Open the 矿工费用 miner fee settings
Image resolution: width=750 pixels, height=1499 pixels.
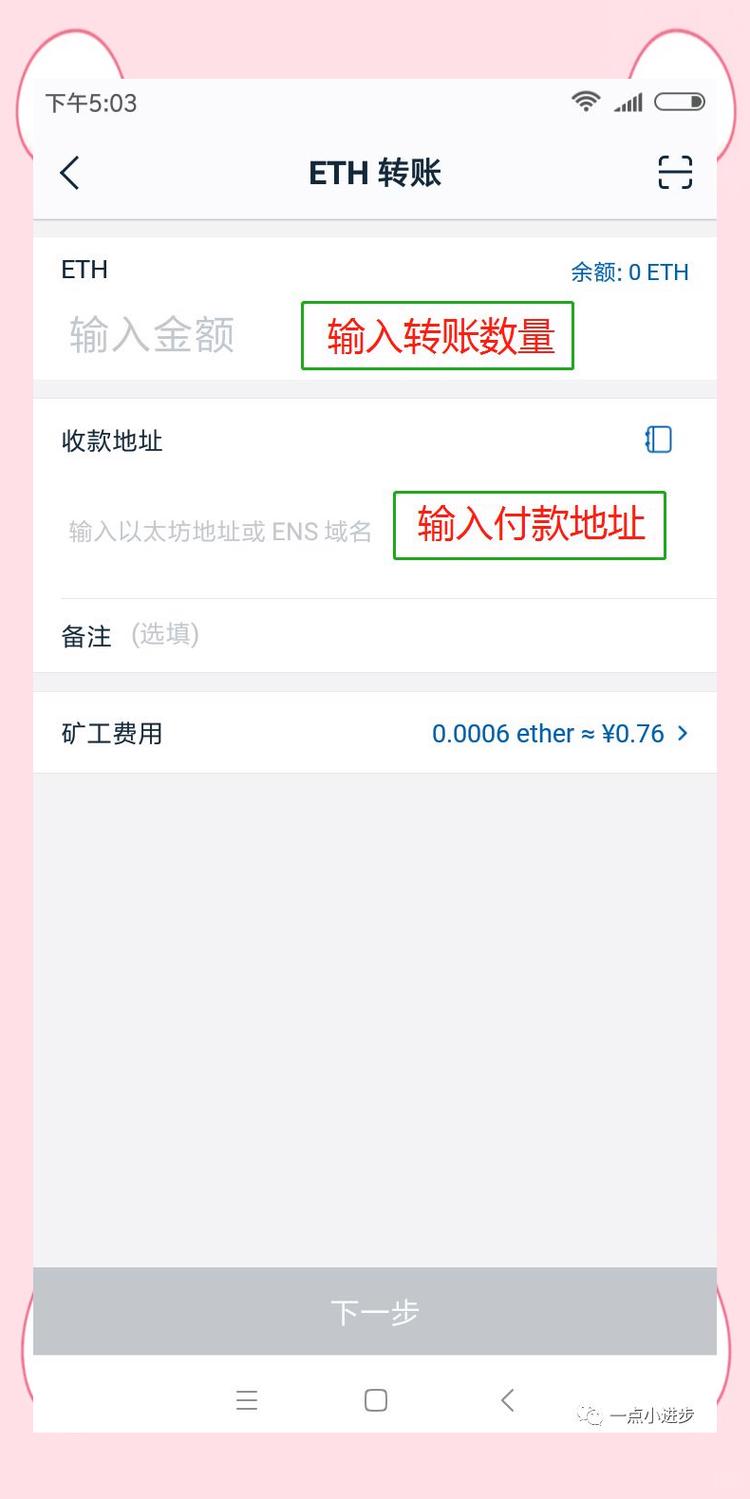tap(560, 733)
